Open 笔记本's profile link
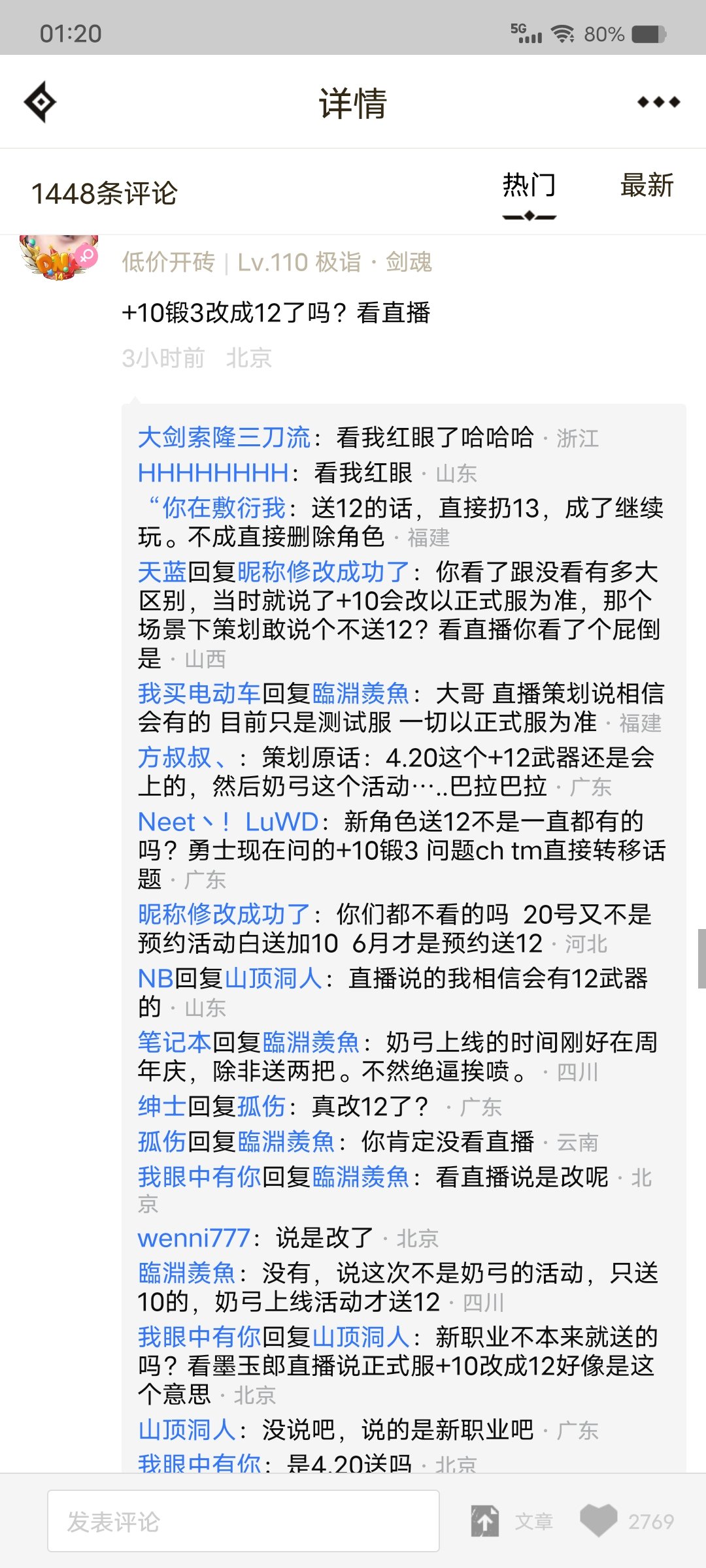This screenshot has height=1568, width=706. tap(175, 1042)
